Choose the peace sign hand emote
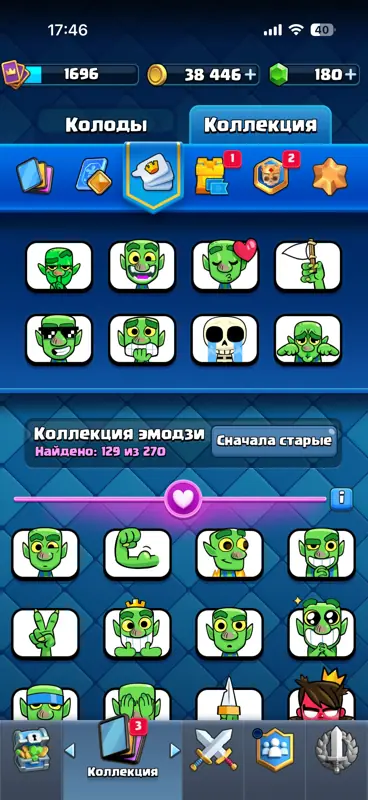This screenshot has width=368, height=800. [x=45, y=633]
